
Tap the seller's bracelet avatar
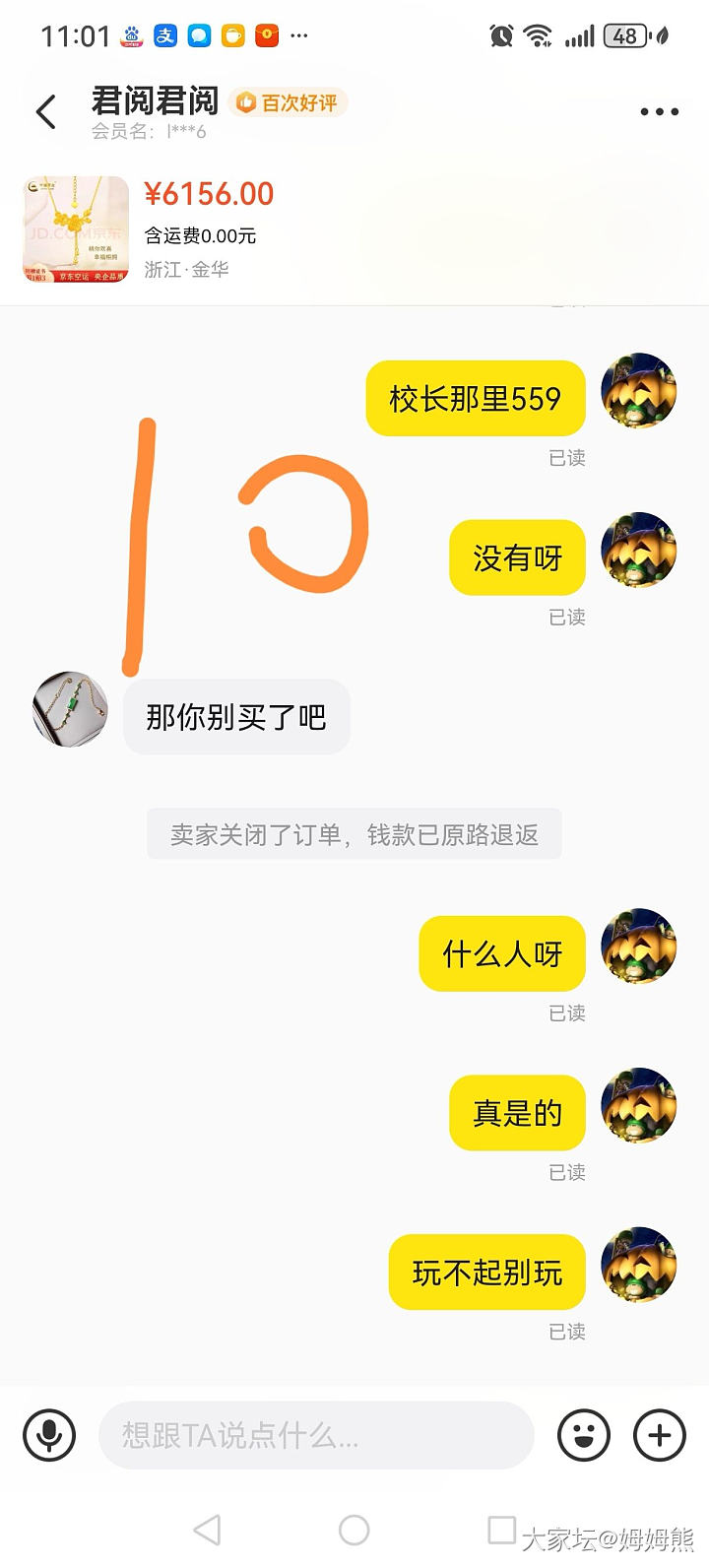[70, 710]
